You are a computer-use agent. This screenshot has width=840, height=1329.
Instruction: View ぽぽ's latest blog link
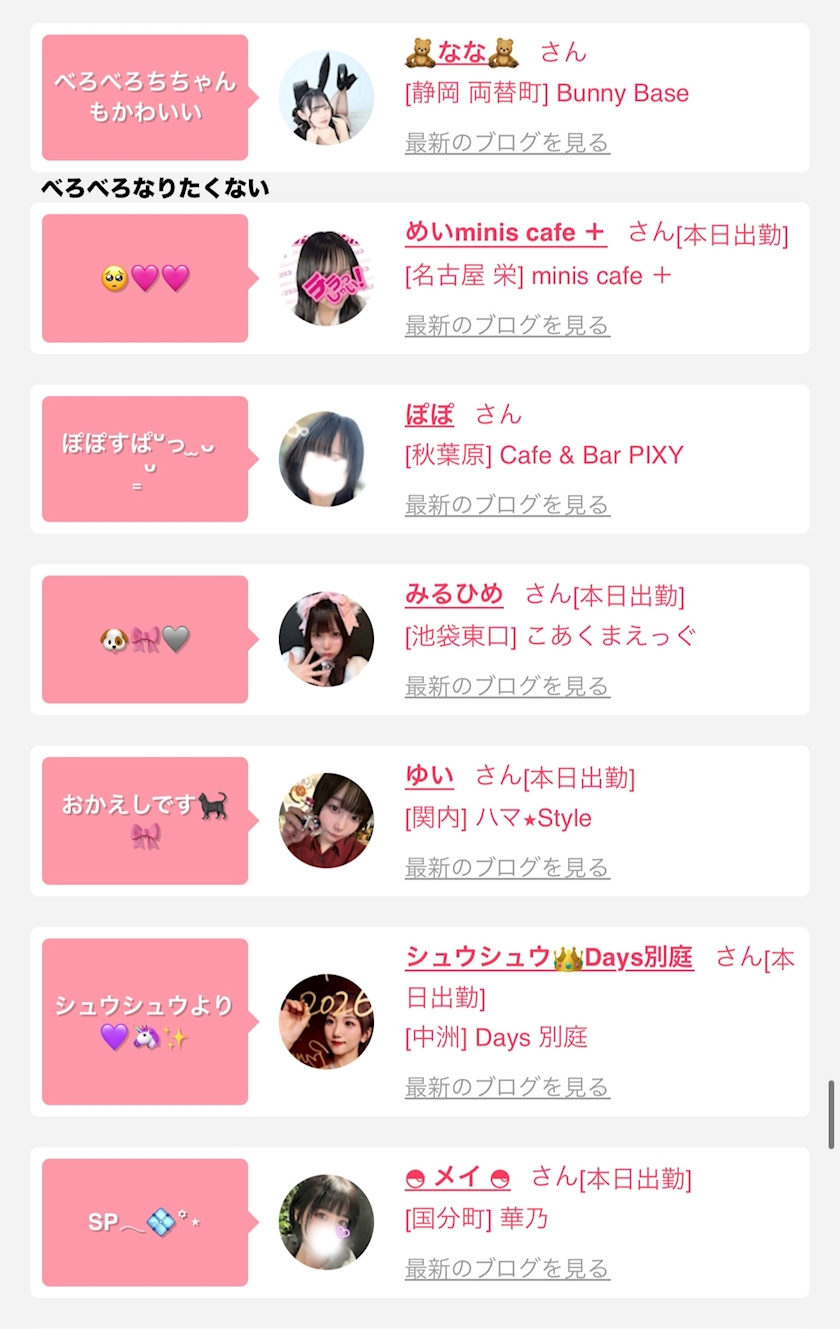click(x=507, y=505)
